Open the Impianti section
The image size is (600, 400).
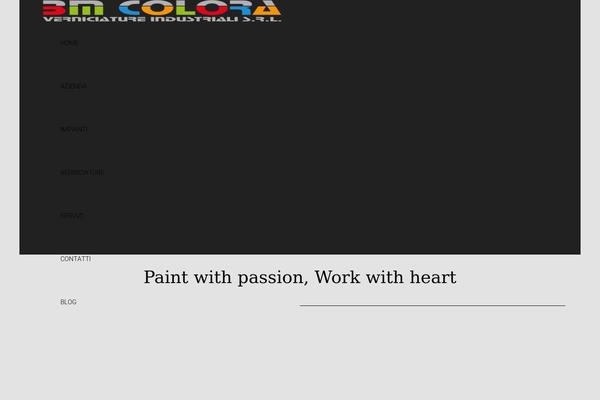tap(74, 129)
